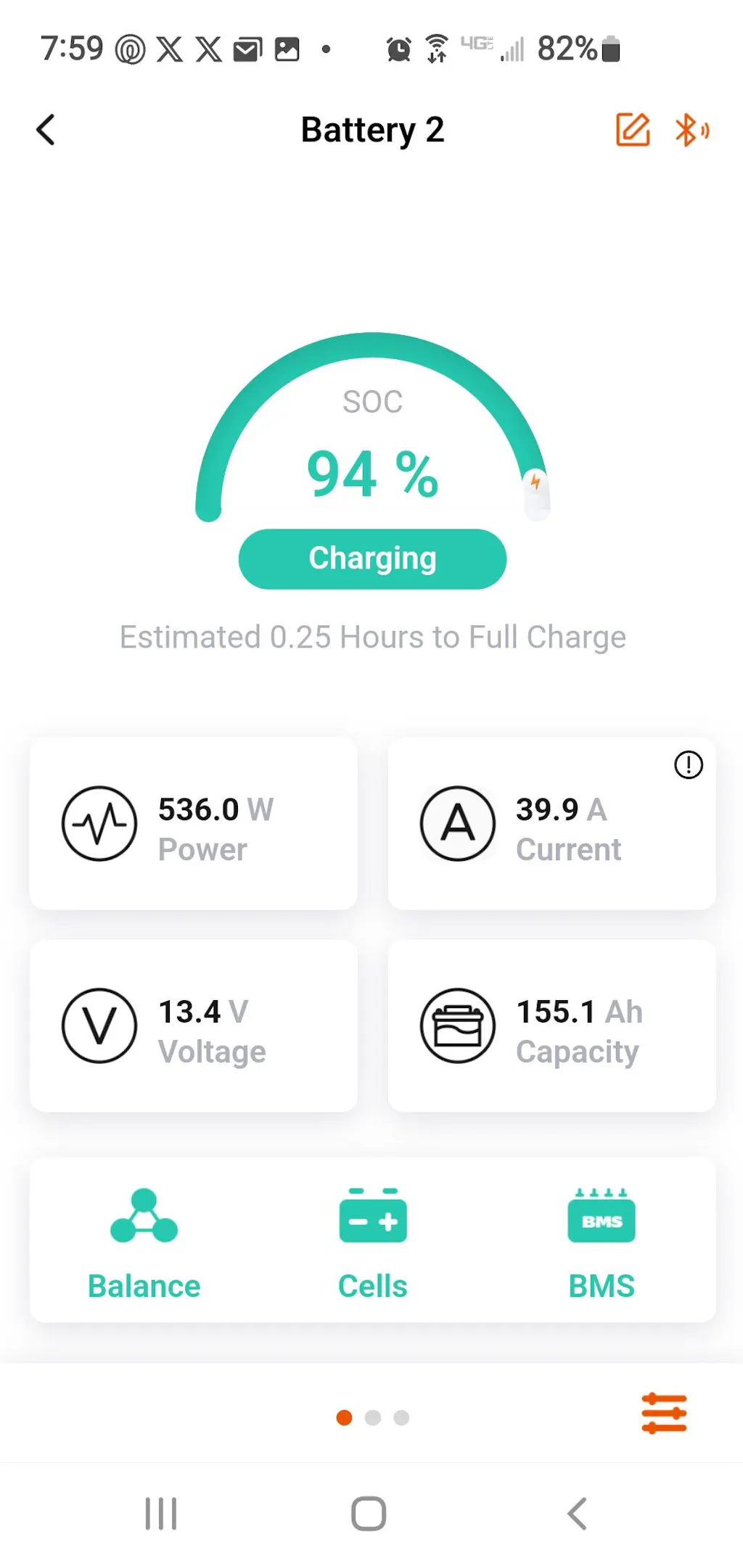
Task: Open the BMS settings
Action: [x=601, y=1244]
